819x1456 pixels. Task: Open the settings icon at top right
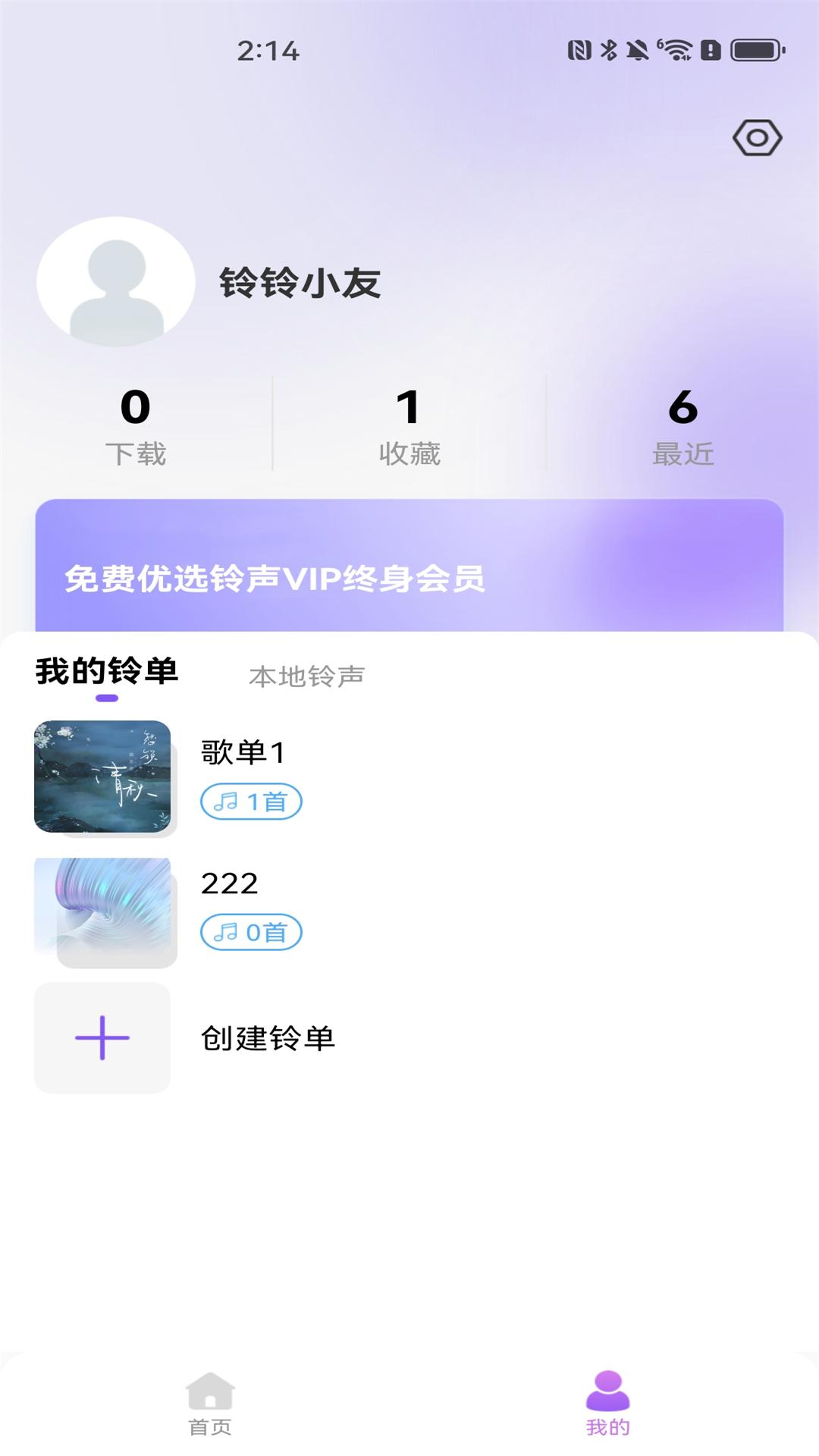point(758,137)
